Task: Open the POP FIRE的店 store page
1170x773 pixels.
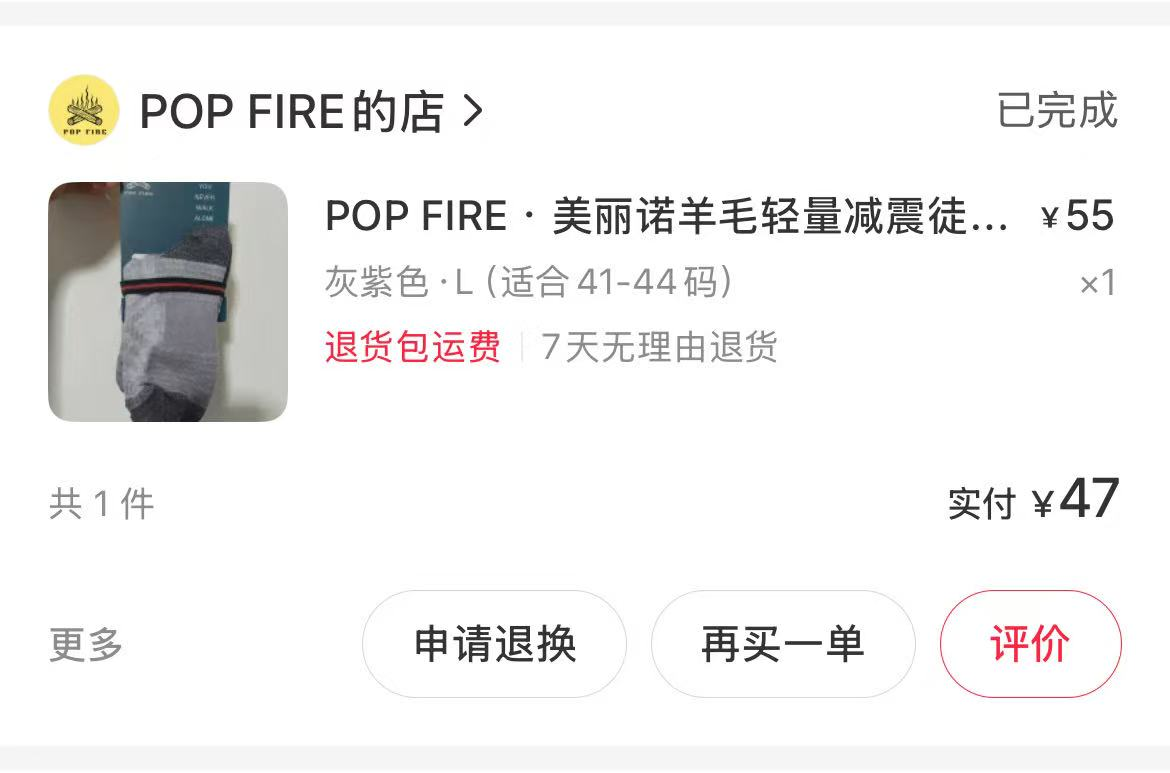Action: pyautogui.click(x=310, y=111)
